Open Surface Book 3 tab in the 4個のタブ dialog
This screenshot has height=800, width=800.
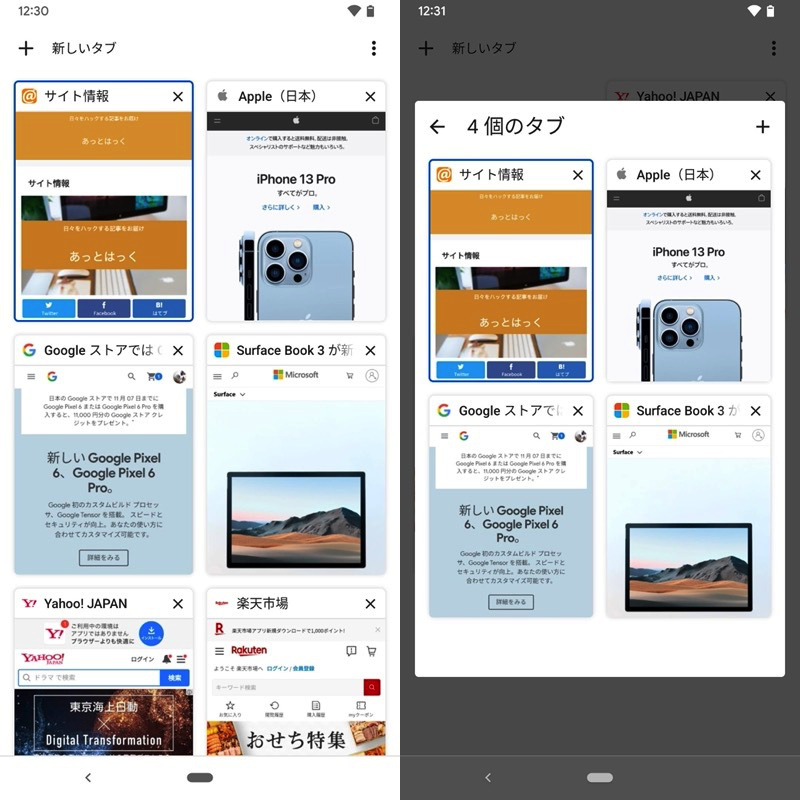click(688, 520)
